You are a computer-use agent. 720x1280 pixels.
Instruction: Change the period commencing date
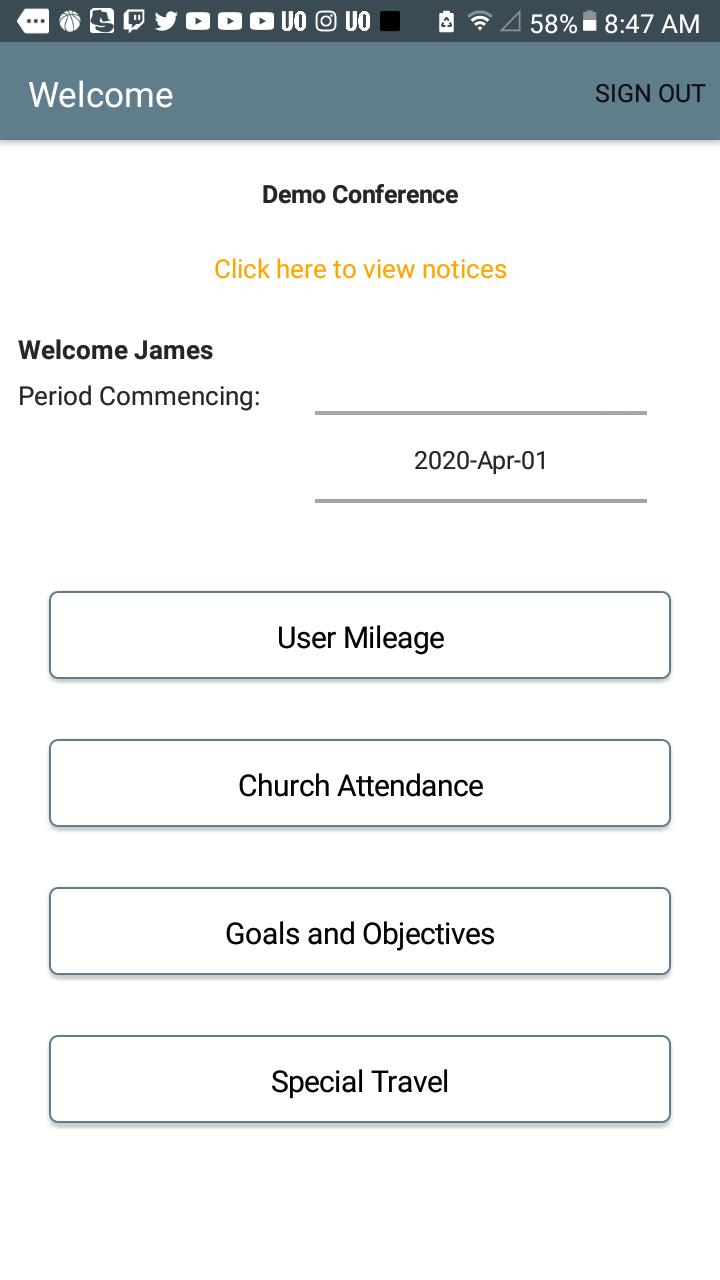click(480, 460)
